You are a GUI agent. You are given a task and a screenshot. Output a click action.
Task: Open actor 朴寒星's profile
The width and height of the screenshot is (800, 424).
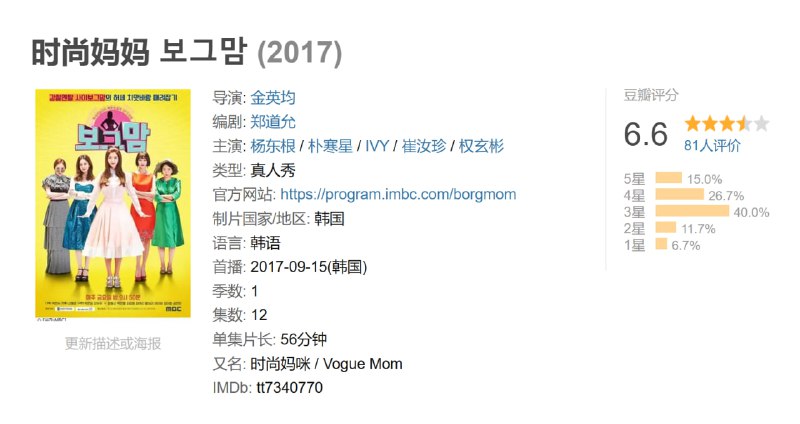coord(330,146)
